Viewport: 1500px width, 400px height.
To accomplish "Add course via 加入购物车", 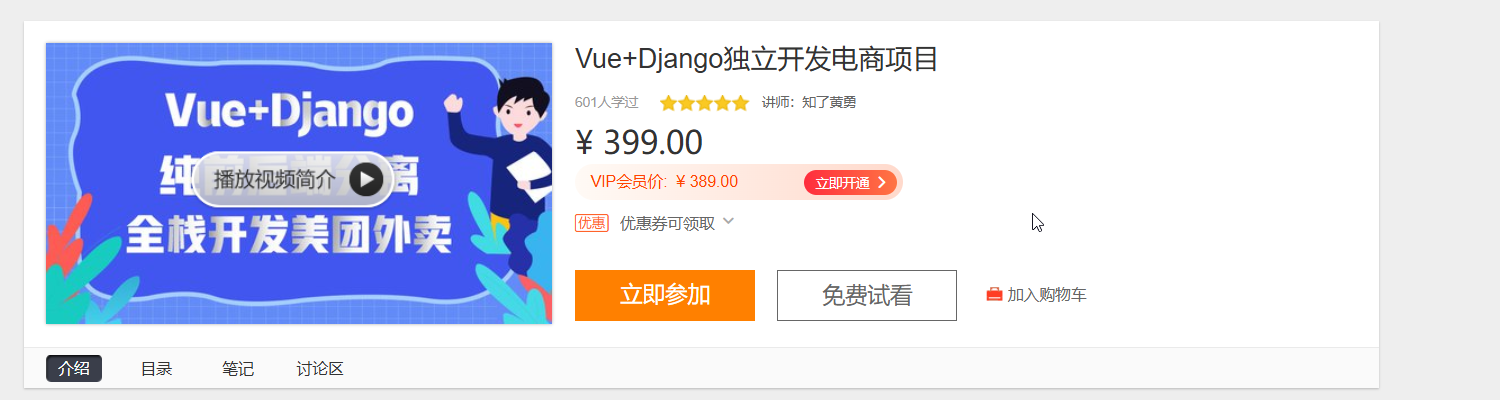I will click(x=1037, y=295).
